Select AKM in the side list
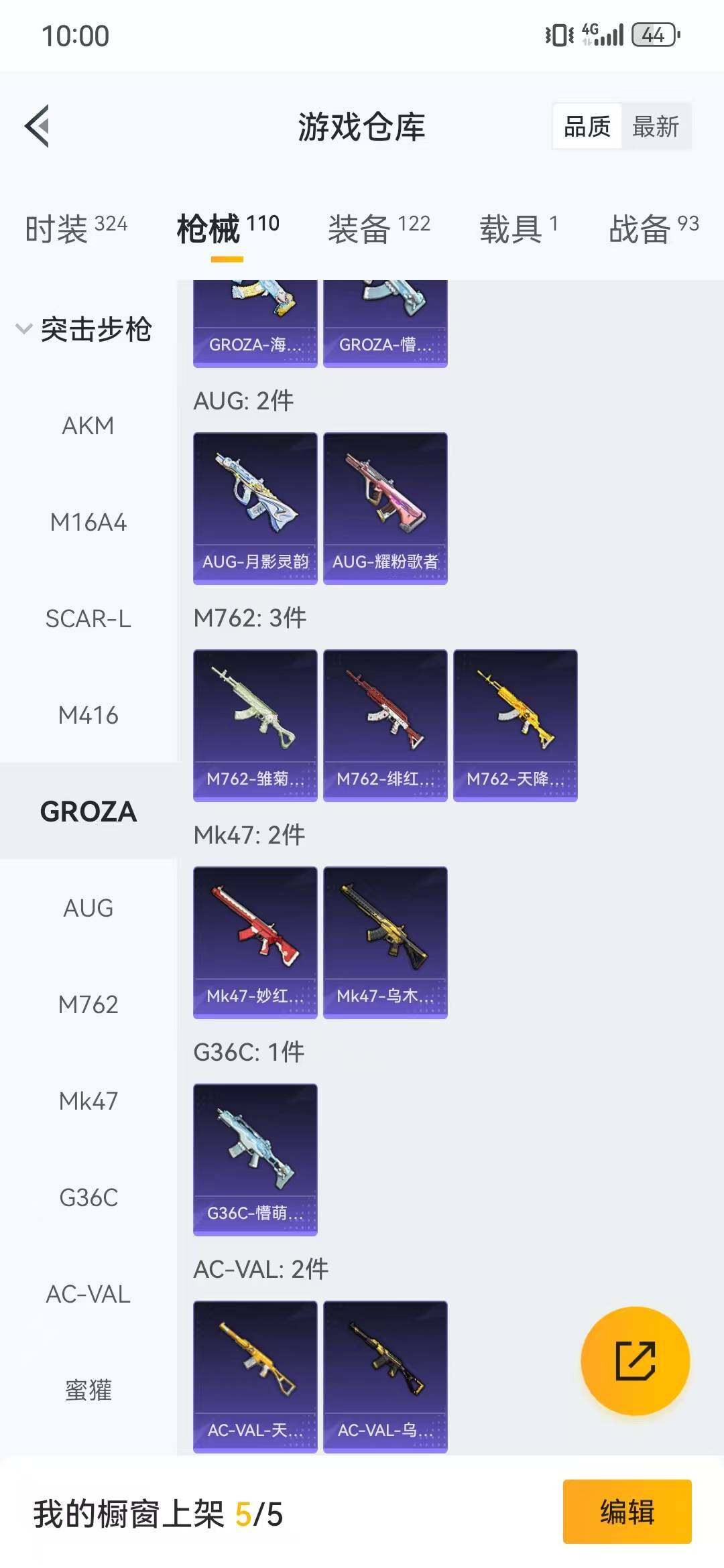Viewport: 724px width, 1568px height. tap(88, 426)
